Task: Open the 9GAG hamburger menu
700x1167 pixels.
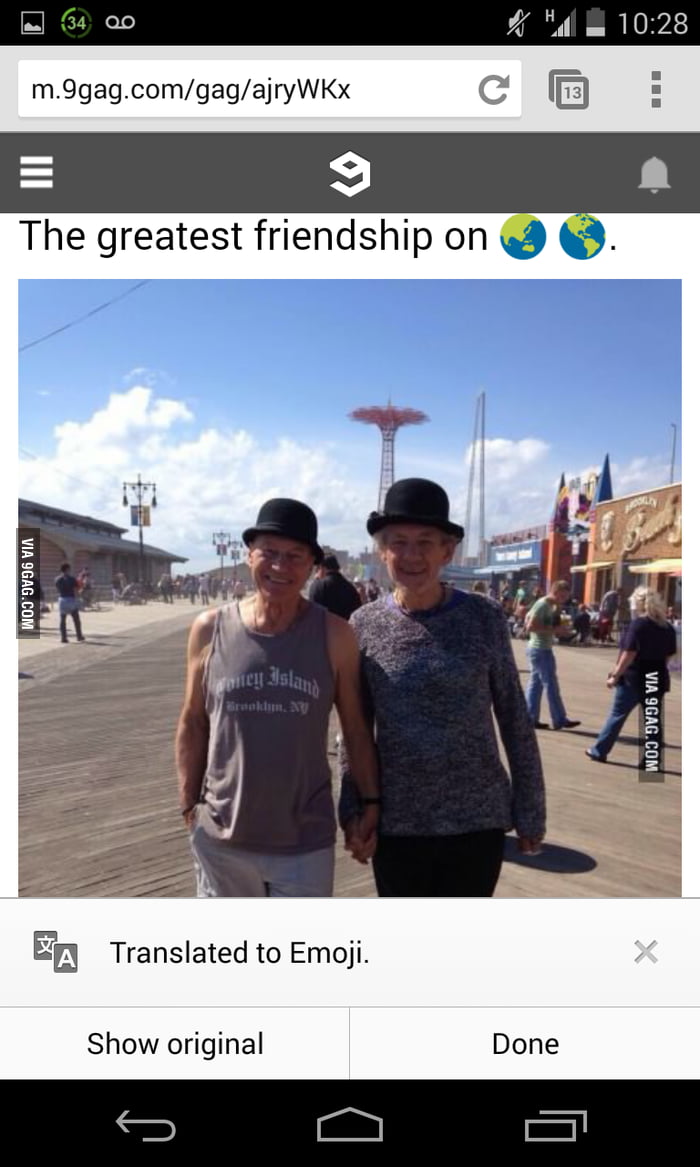Action: pyautogui.click(x=36, y=173)
